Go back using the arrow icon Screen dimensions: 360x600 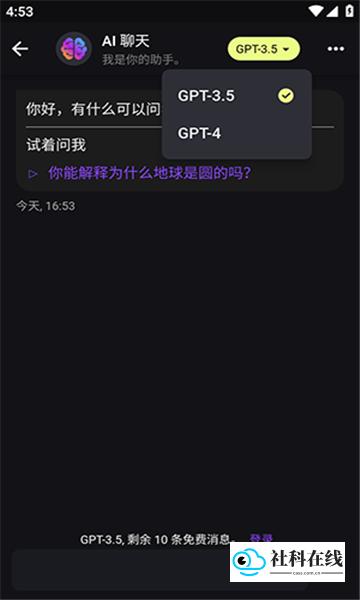pyautogui.click(x=20, y=49)
